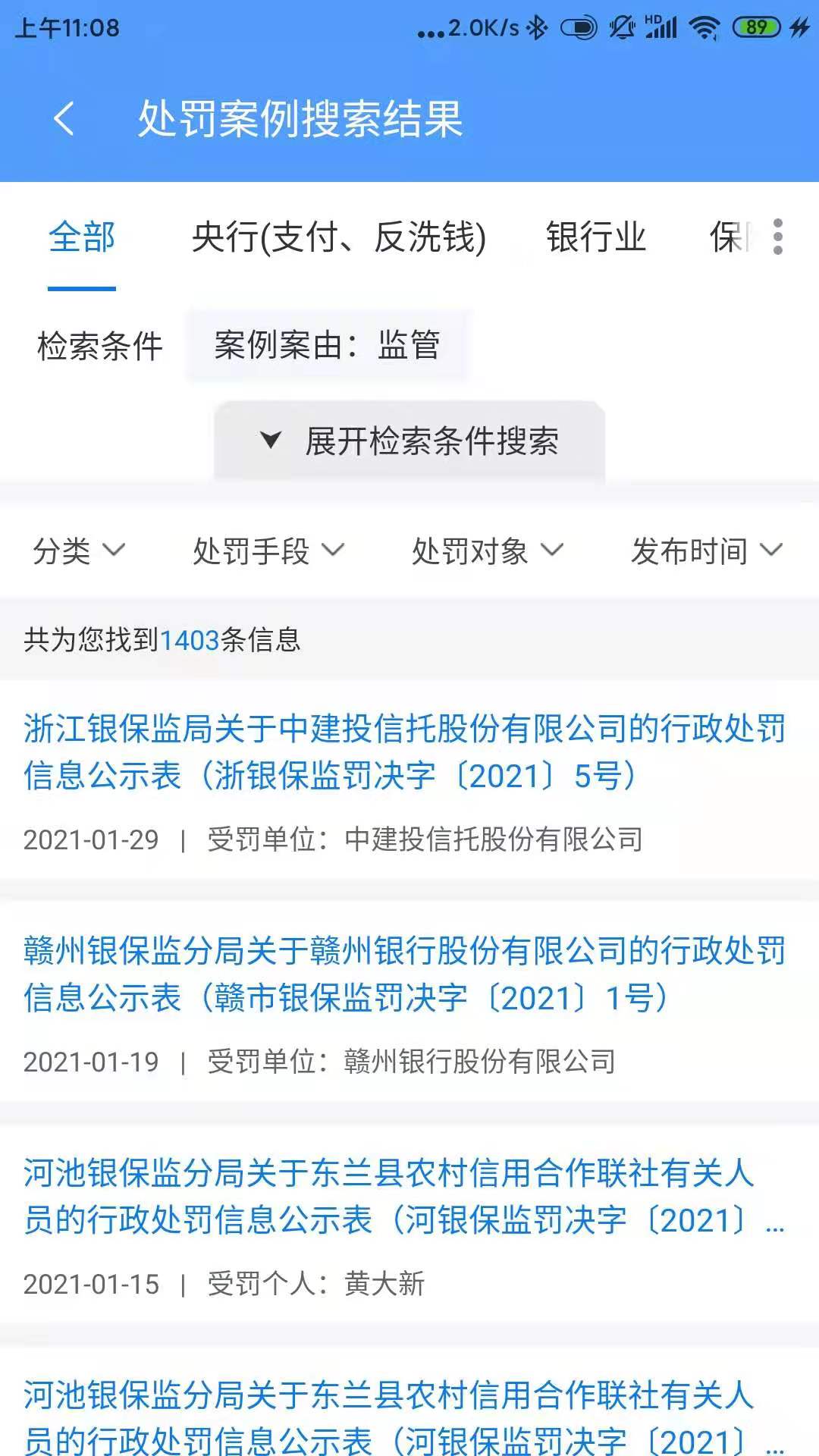
Task: Open the three-dot tab overflow menu
Action: tap(777, 237)
